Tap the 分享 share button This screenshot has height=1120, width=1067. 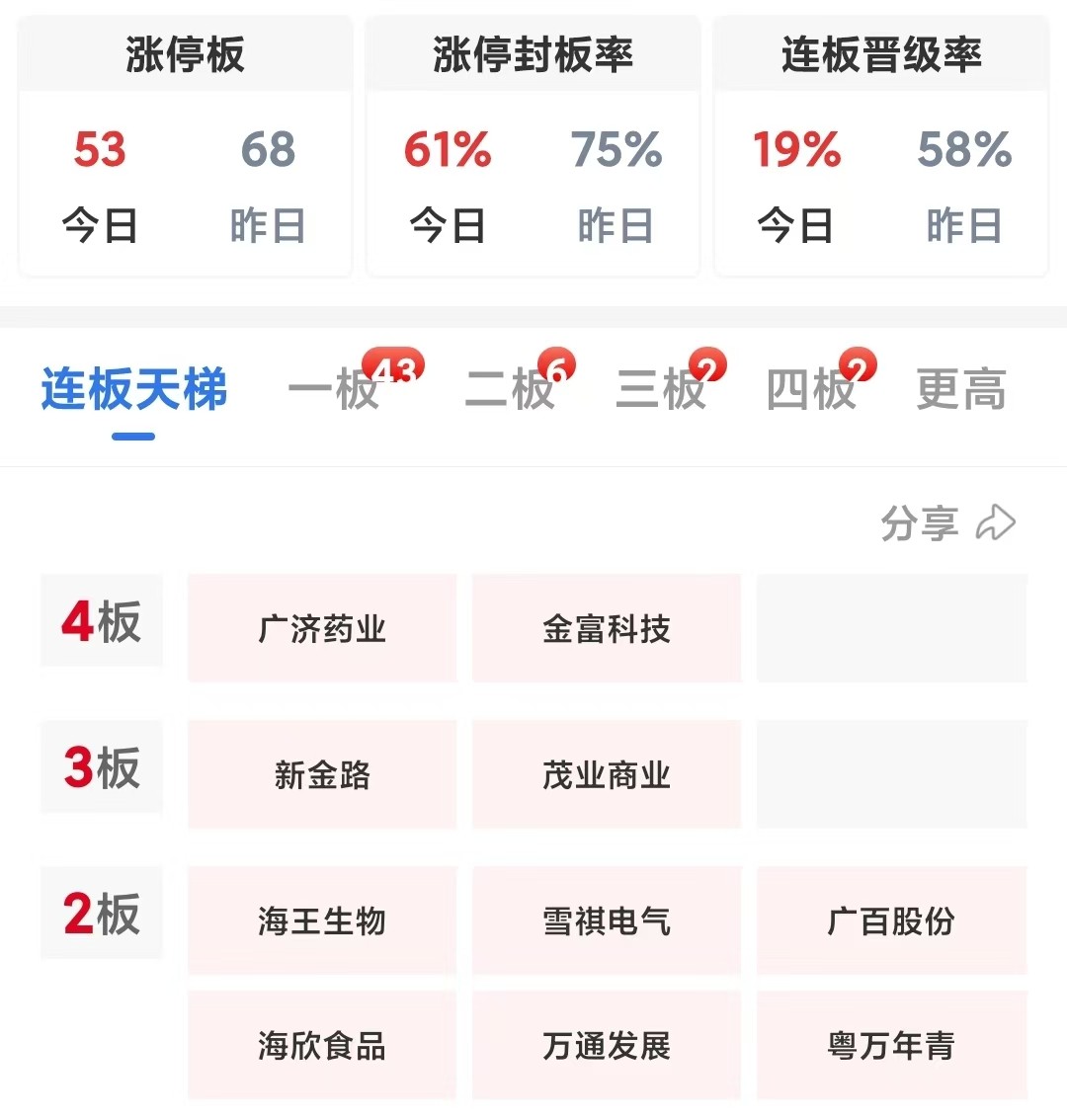click(x=947, y=523)
